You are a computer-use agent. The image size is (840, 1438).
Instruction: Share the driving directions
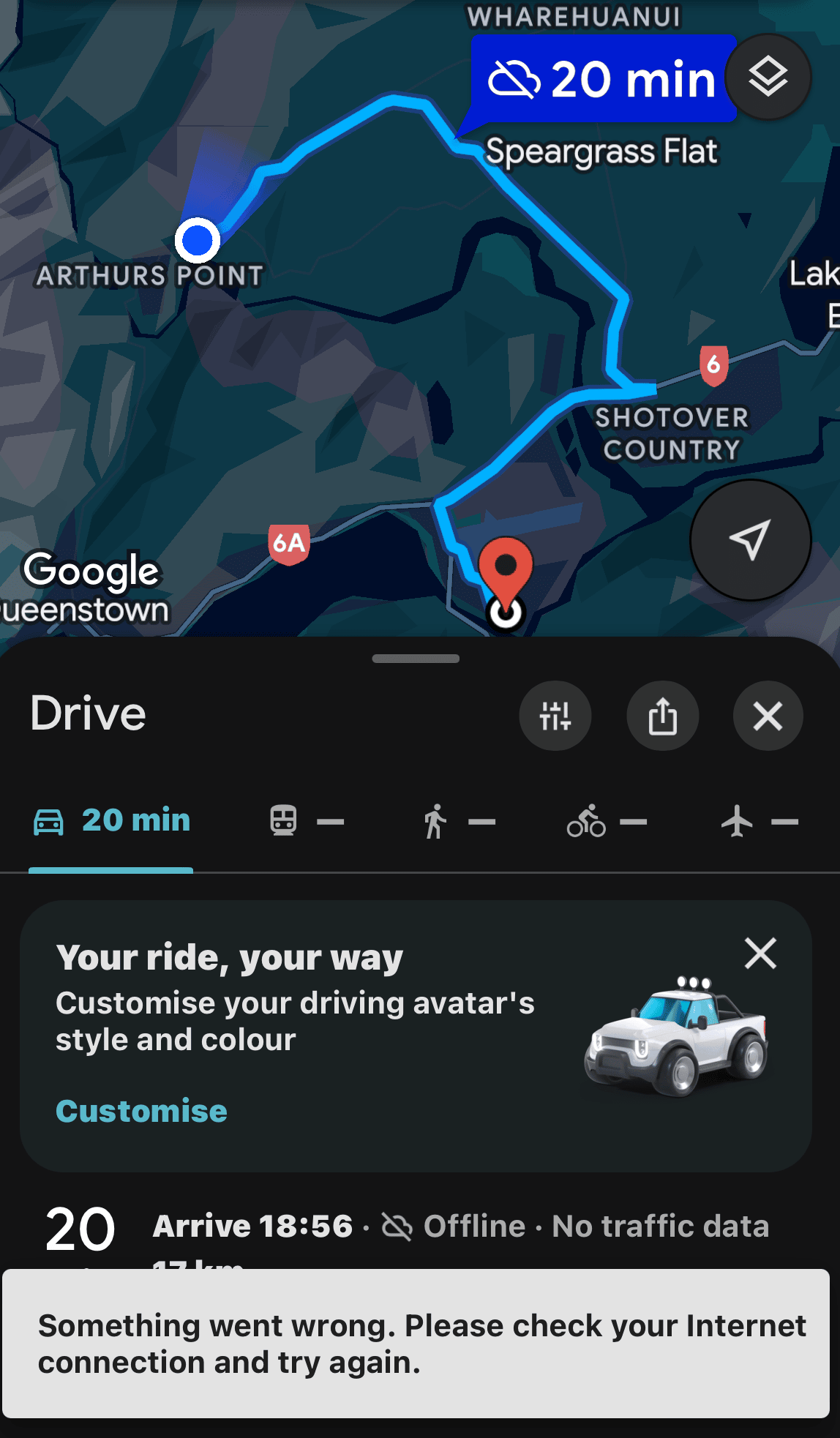[662, 716]
